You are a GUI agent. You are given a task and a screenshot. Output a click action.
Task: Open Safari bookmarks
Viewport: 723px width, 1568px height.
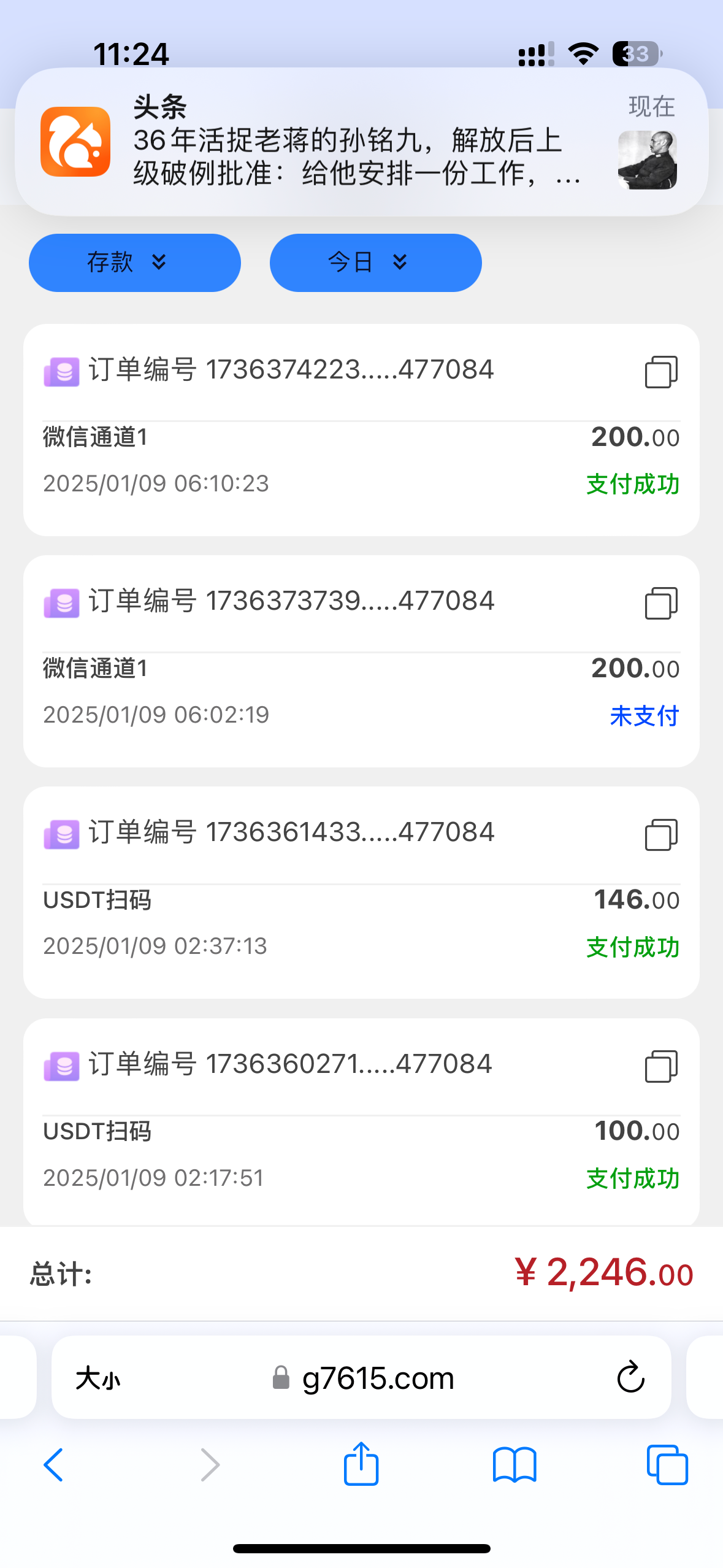[515, 1465]
